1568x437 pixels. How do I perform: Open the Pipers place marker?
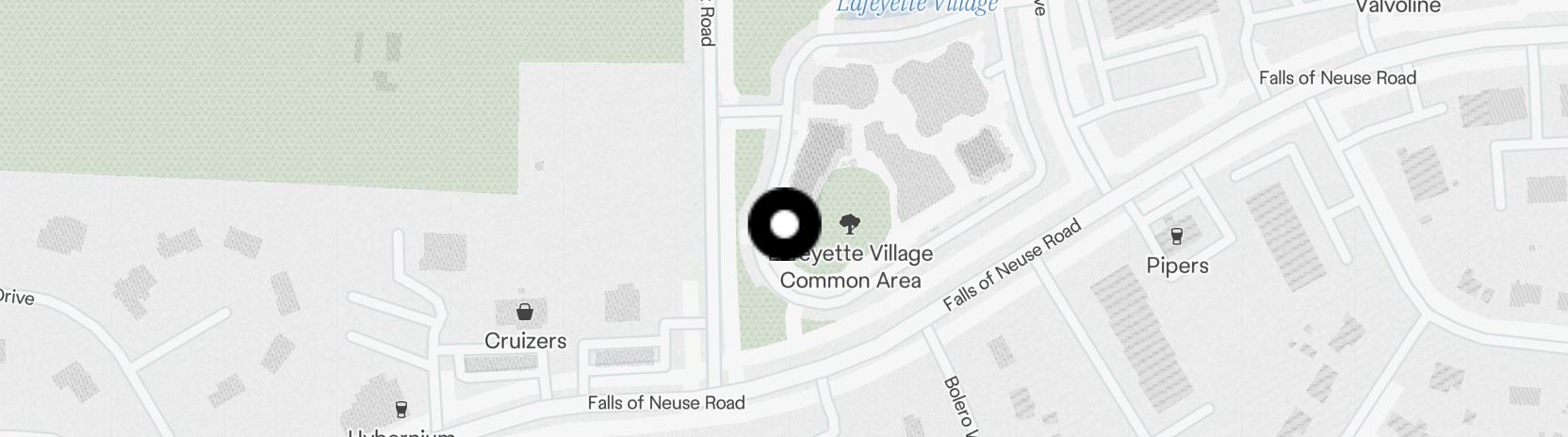coord(1176,236)
